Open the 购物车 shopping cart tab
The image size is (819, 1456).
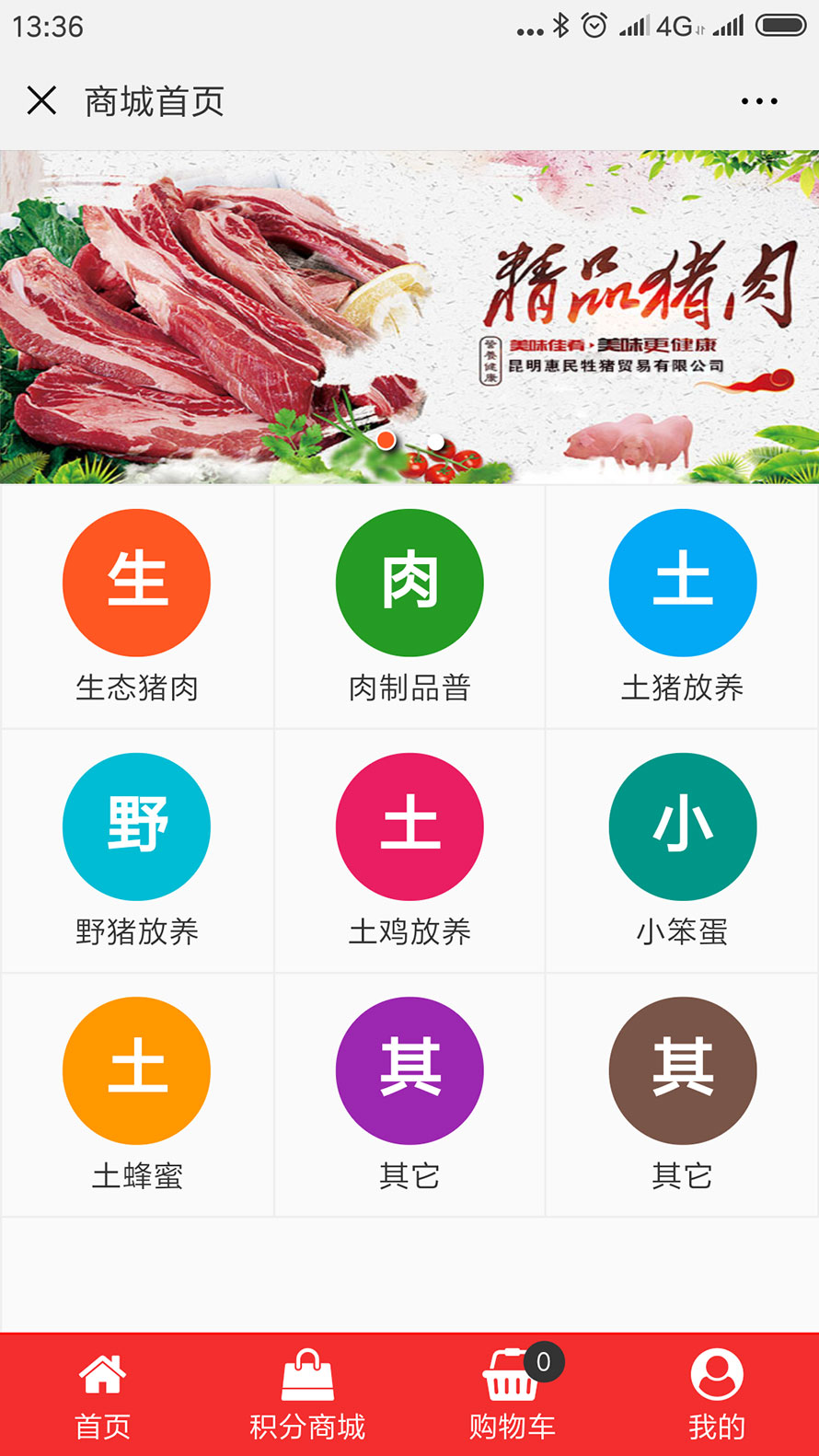click(513, 1395)
